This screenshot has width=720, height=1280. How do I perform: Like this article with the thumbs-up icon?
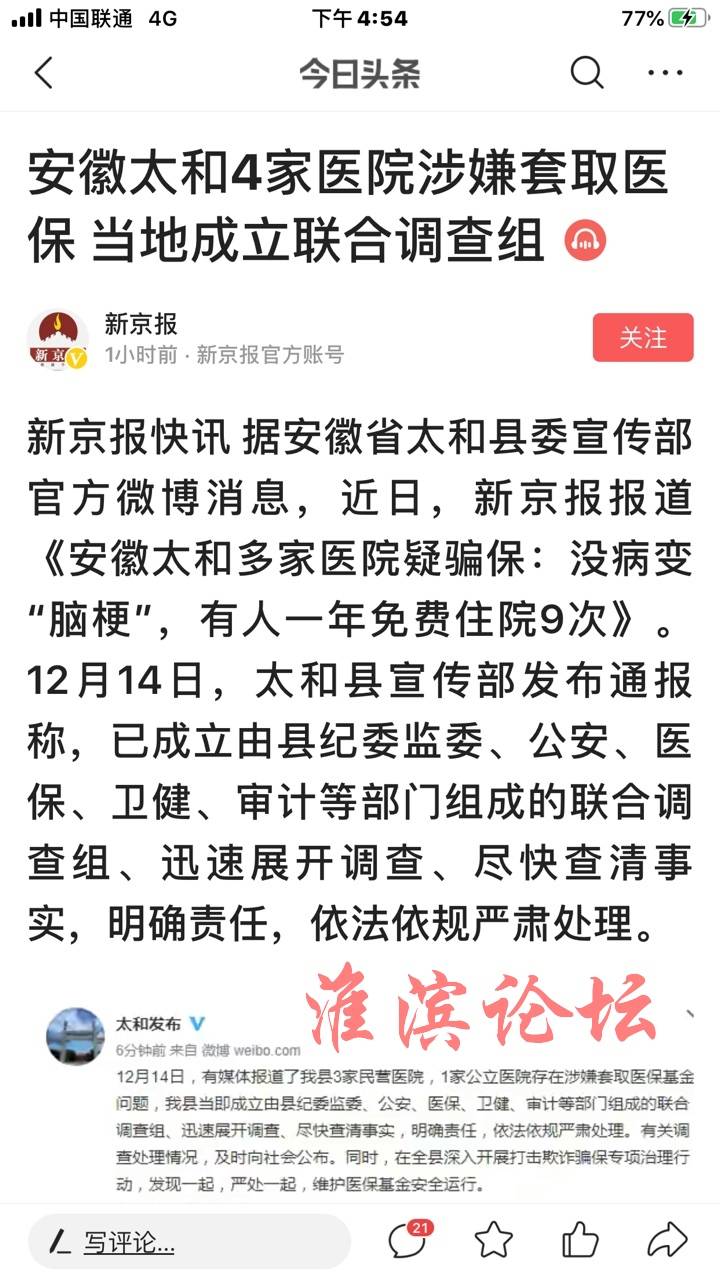coord(580,1241)
